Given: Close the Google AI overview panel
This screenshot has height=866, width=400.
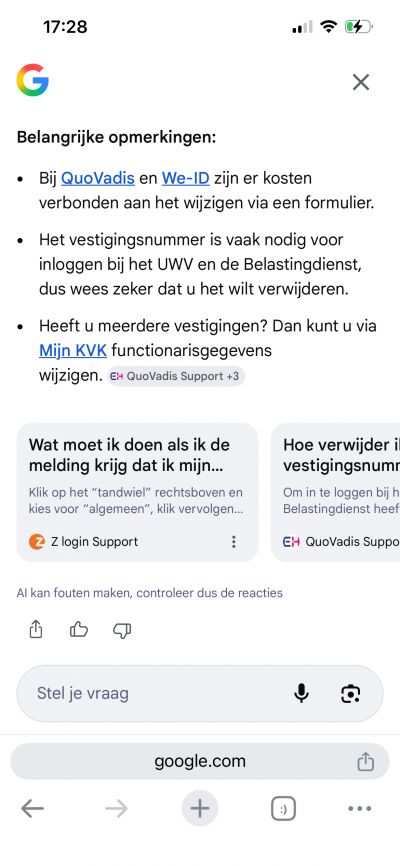Looking at the screenshot, I should 361,82.
